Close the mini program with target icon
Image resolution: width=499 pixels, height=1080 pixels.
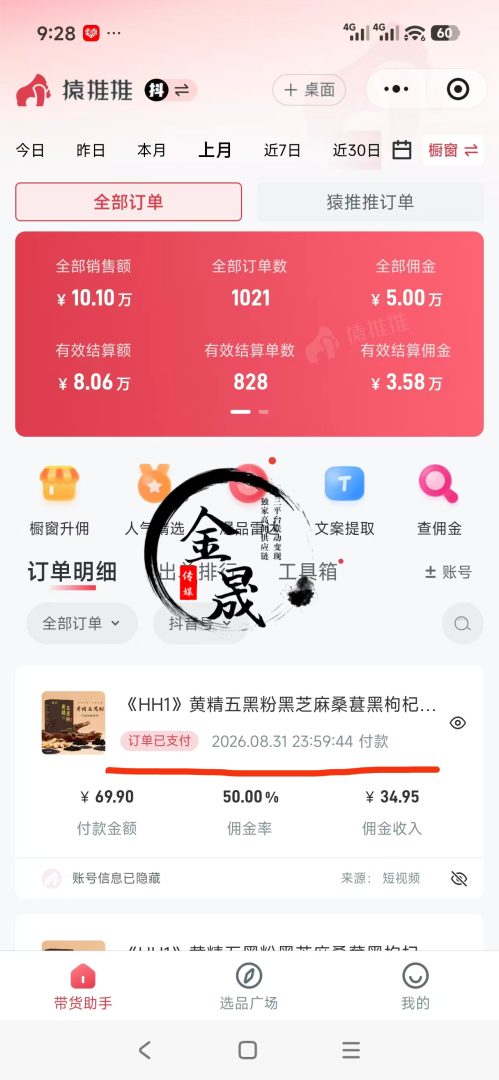[x=458, y=90]
